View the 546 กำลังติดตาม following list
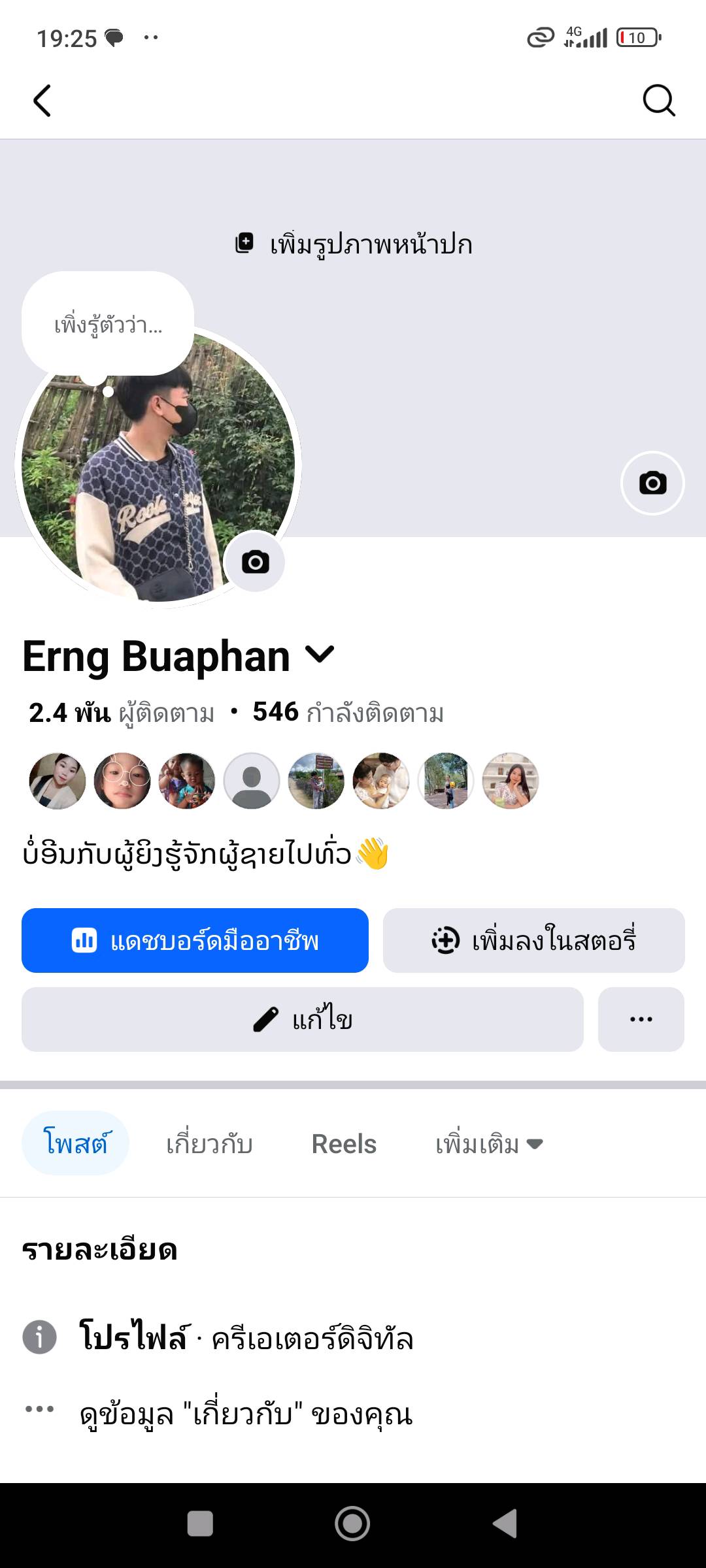706x1568 pixels. (348, 713)
